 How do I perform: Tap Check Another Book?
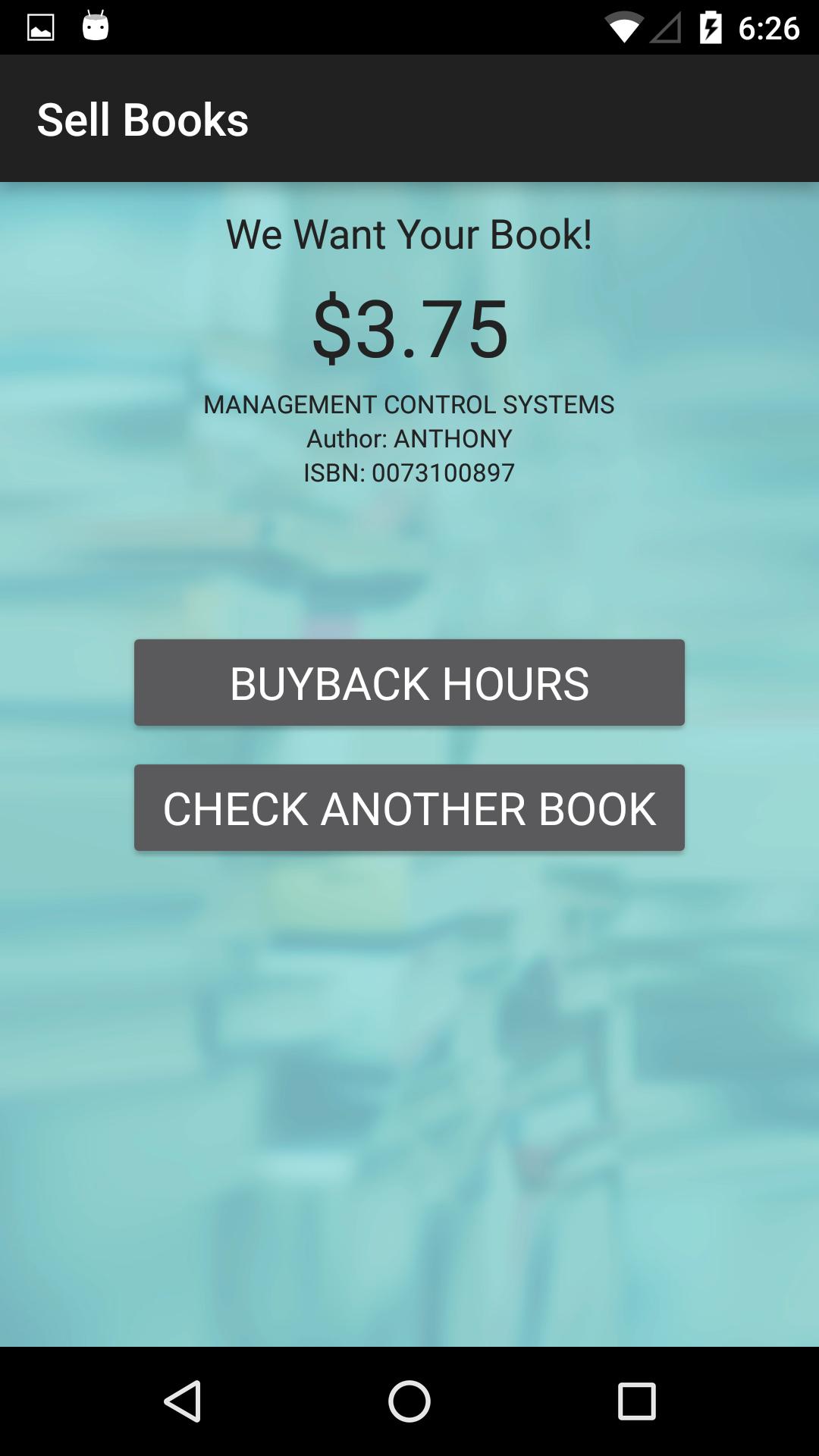tap(409, 808)
